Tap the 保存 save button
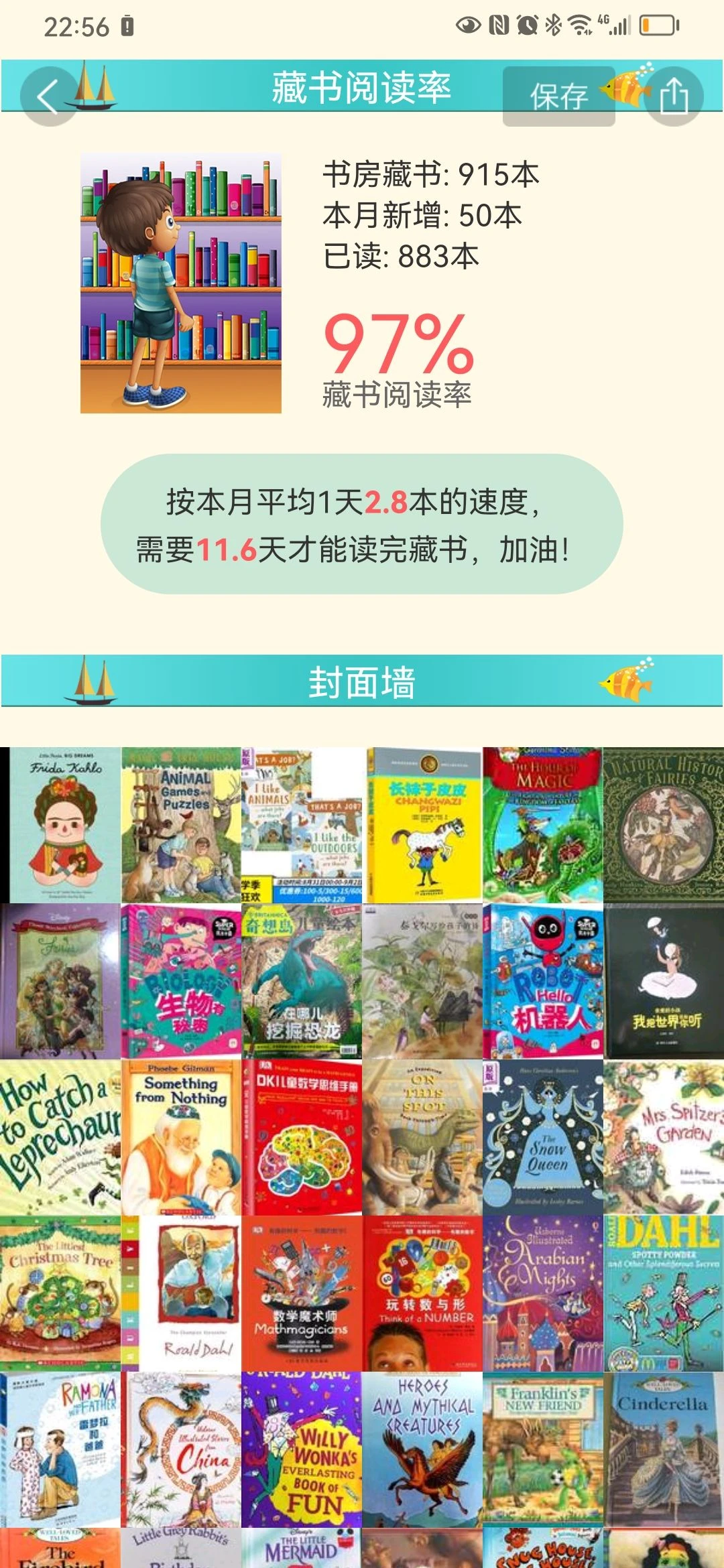Image resolution: width=724 pixels, height=1568 pixels. click(x=558, y=96)
